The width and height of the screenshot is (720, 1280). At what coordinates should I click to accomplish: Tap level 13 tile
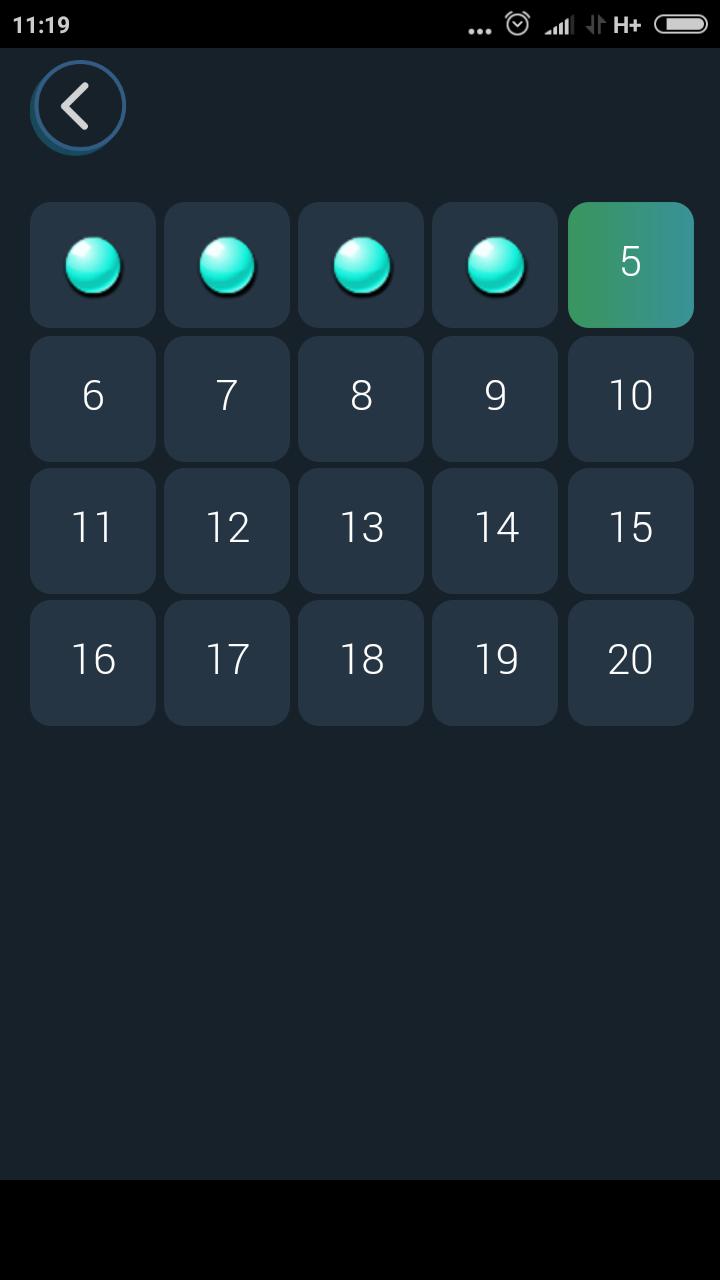(x=361, y=530)
